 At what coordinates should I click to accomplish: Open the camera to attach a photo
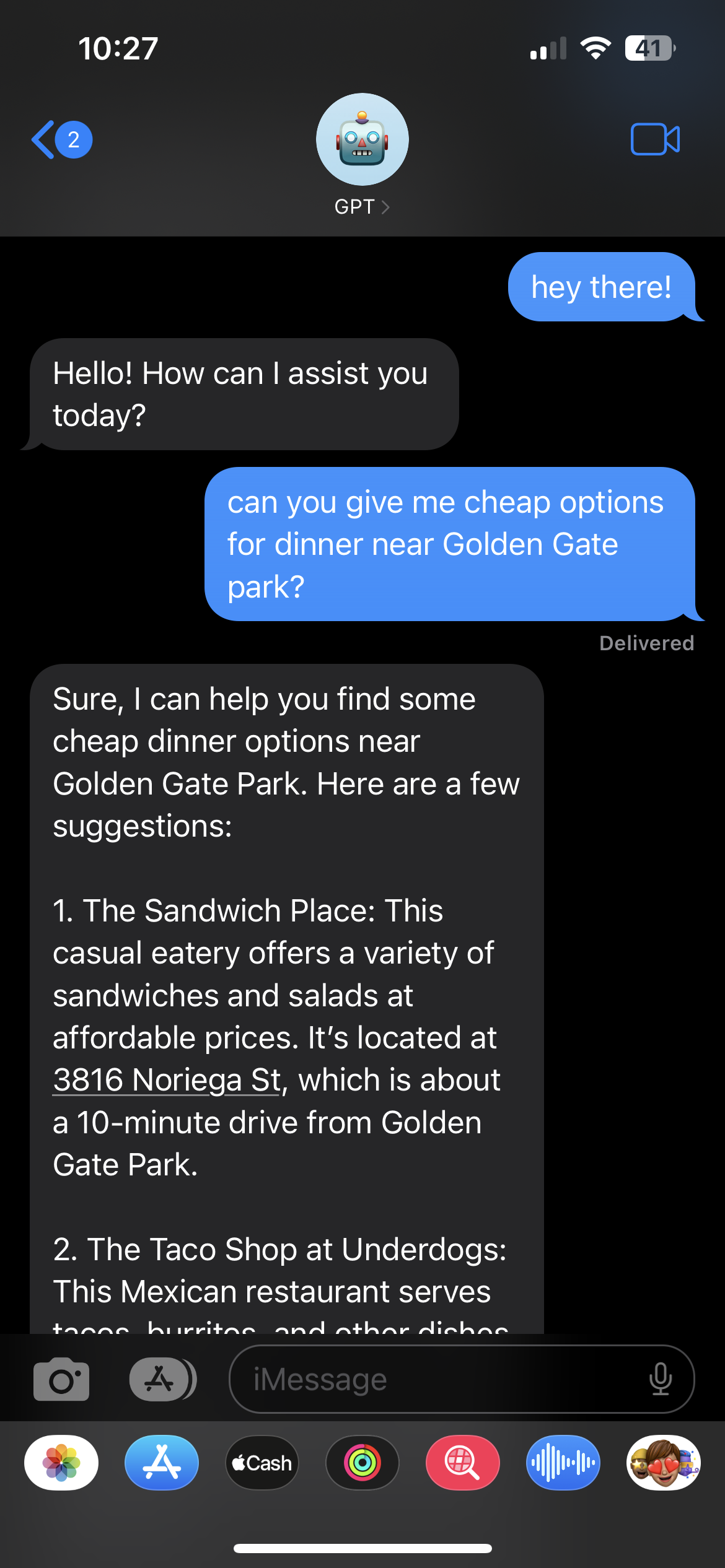pos(61,1379)
